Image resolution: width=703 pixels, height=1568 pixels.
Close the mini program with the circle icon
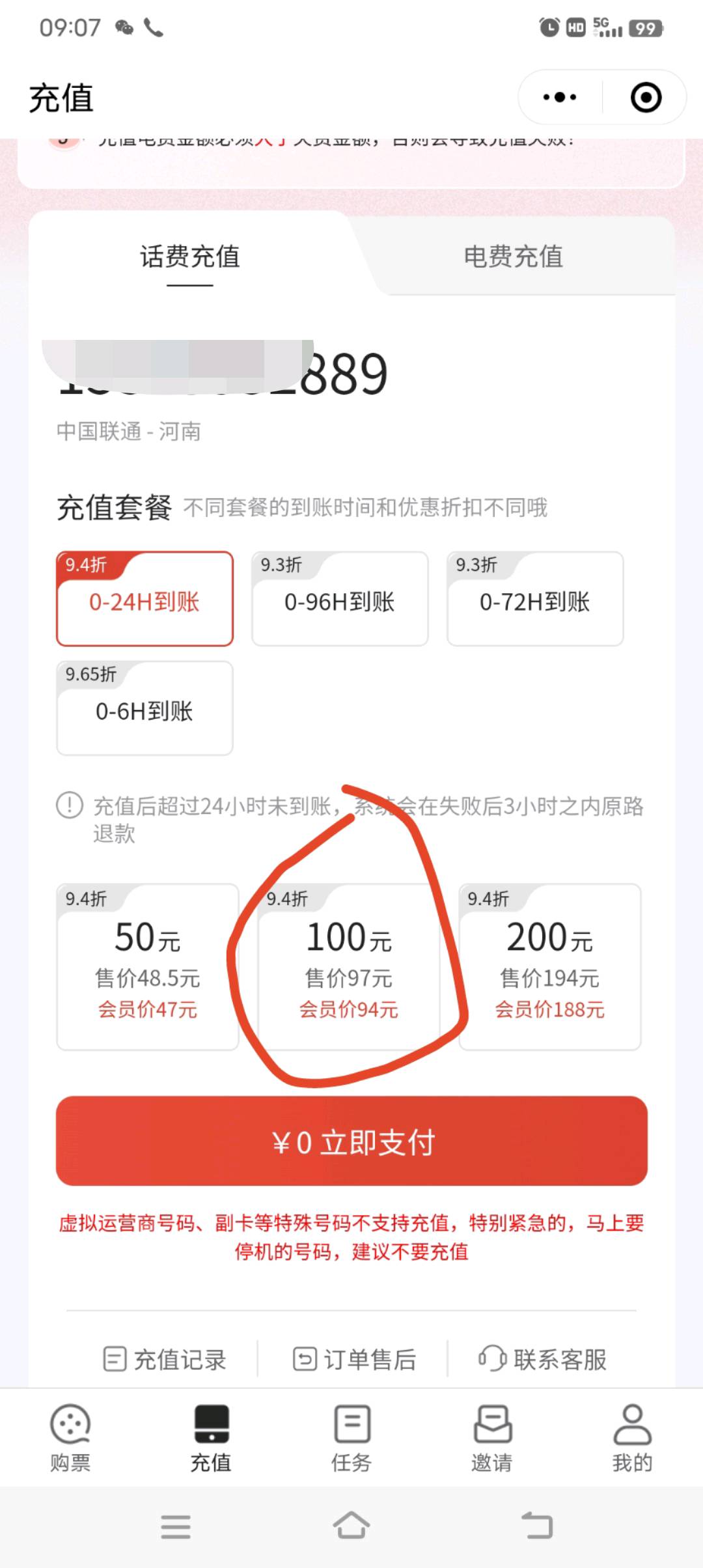(x=646, y=98)
